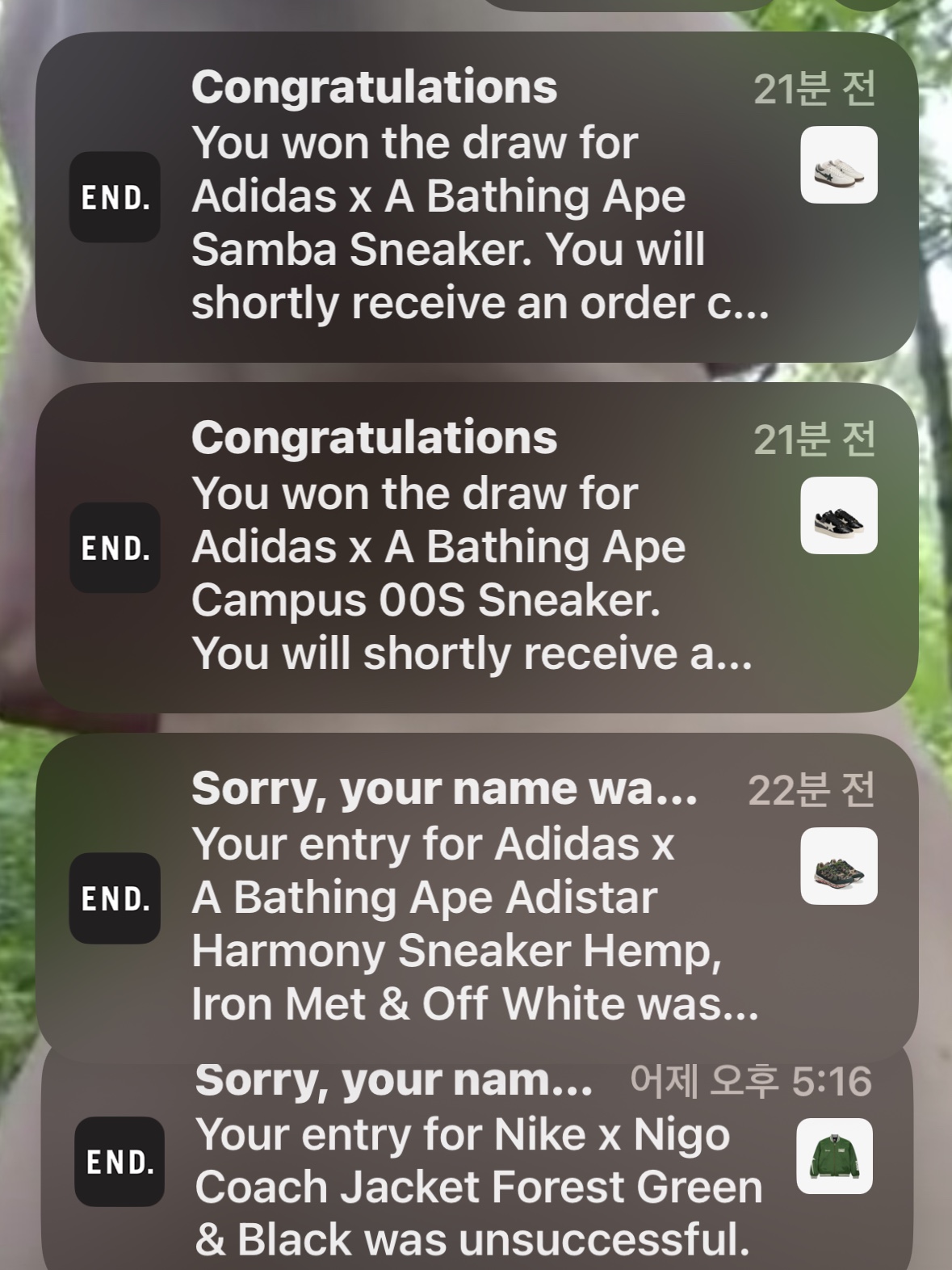
Task: Open the Adistar Harmony Sneaker unsuccessful notification
Action: pyautogui.click(x=476, y=898)
